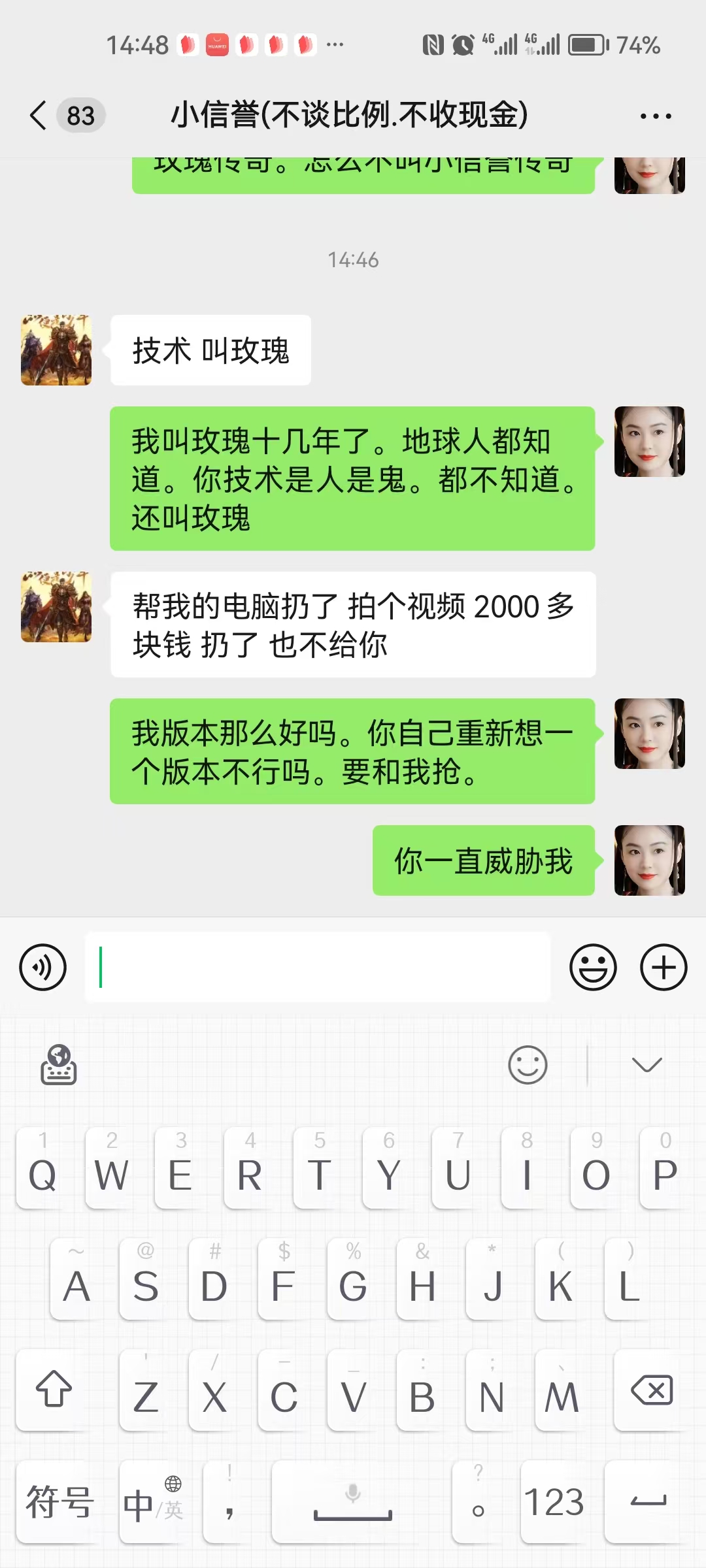
Task: Open the 符号 symbols keyboard
Action: [59, 1501]
